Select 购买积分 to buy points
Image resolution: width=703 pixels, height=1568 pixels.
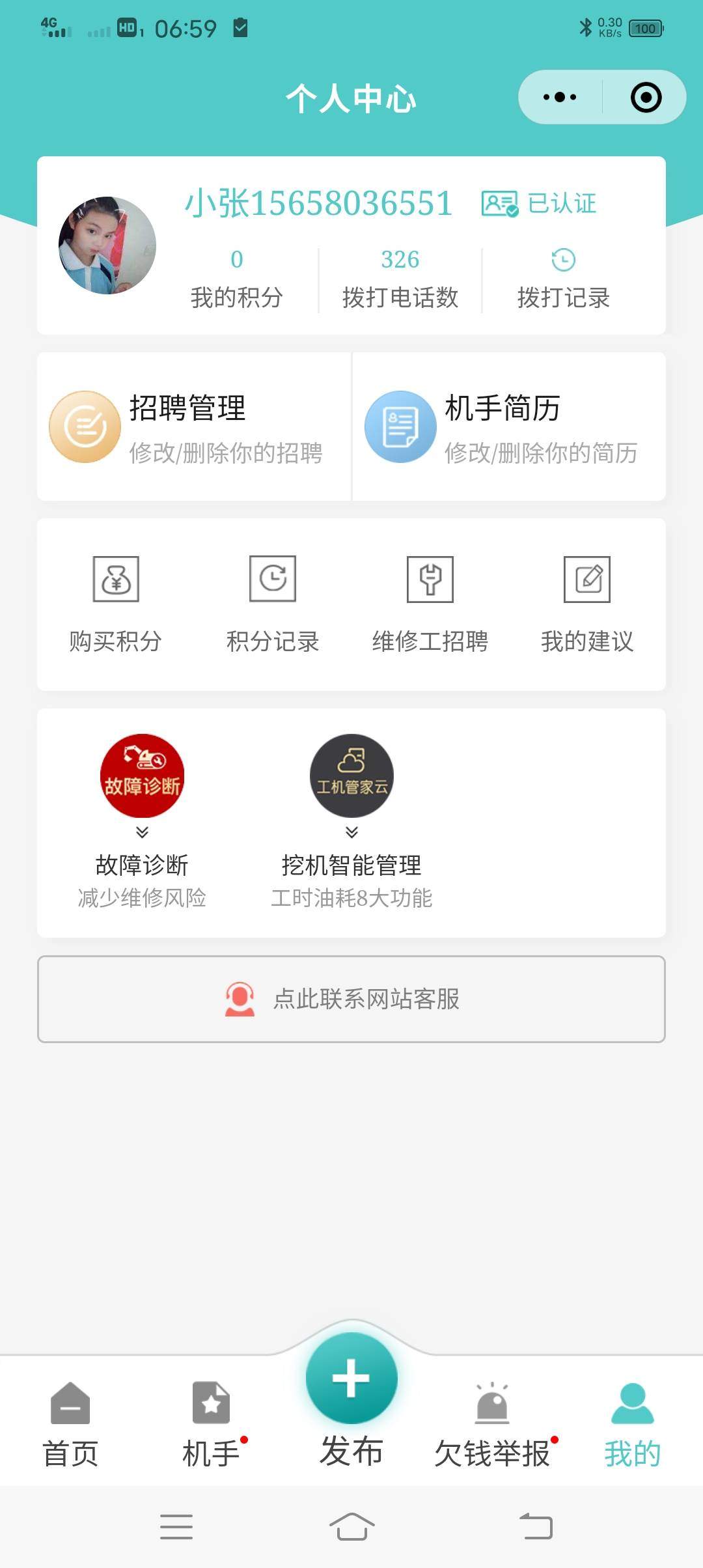point(116,604)
